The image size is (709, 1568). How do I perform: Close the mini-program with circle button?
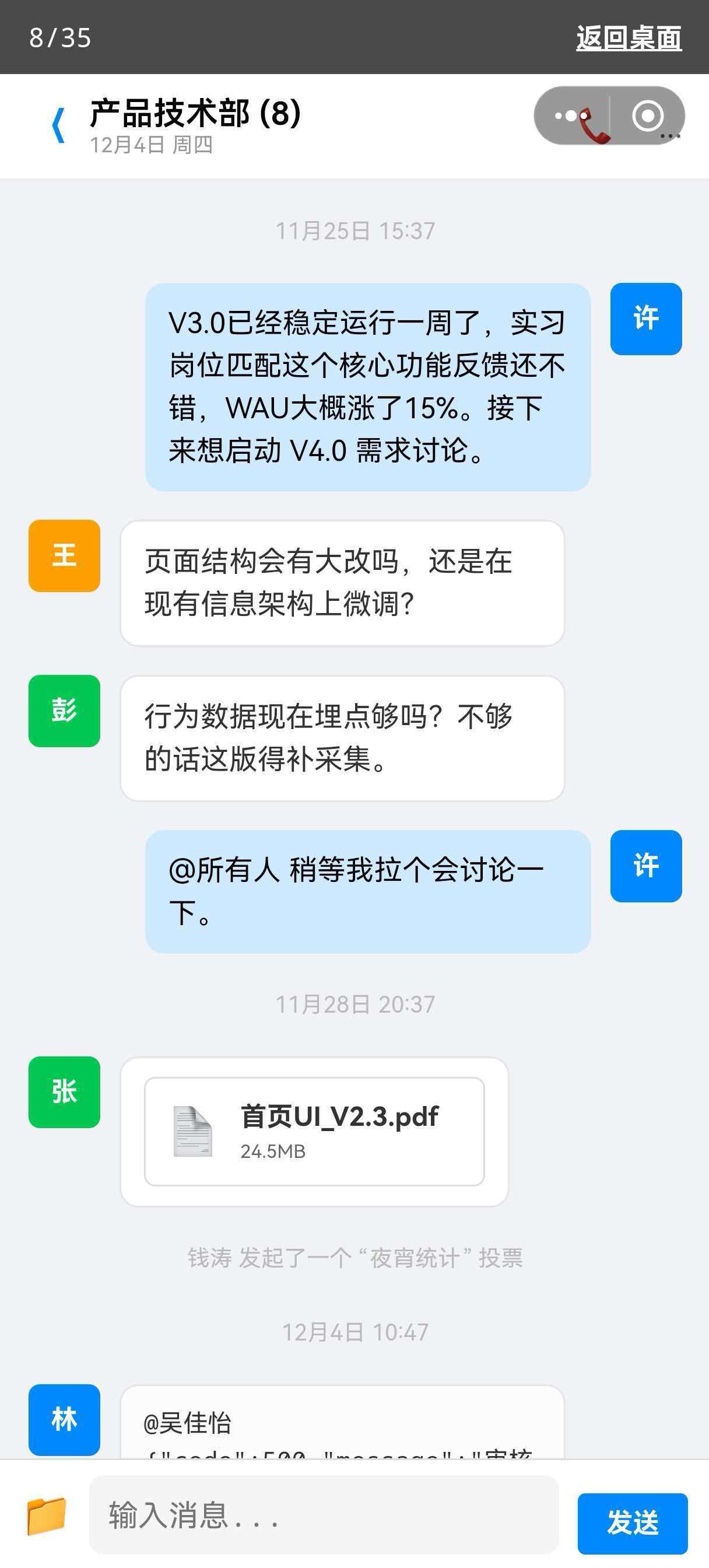(648, 116)
